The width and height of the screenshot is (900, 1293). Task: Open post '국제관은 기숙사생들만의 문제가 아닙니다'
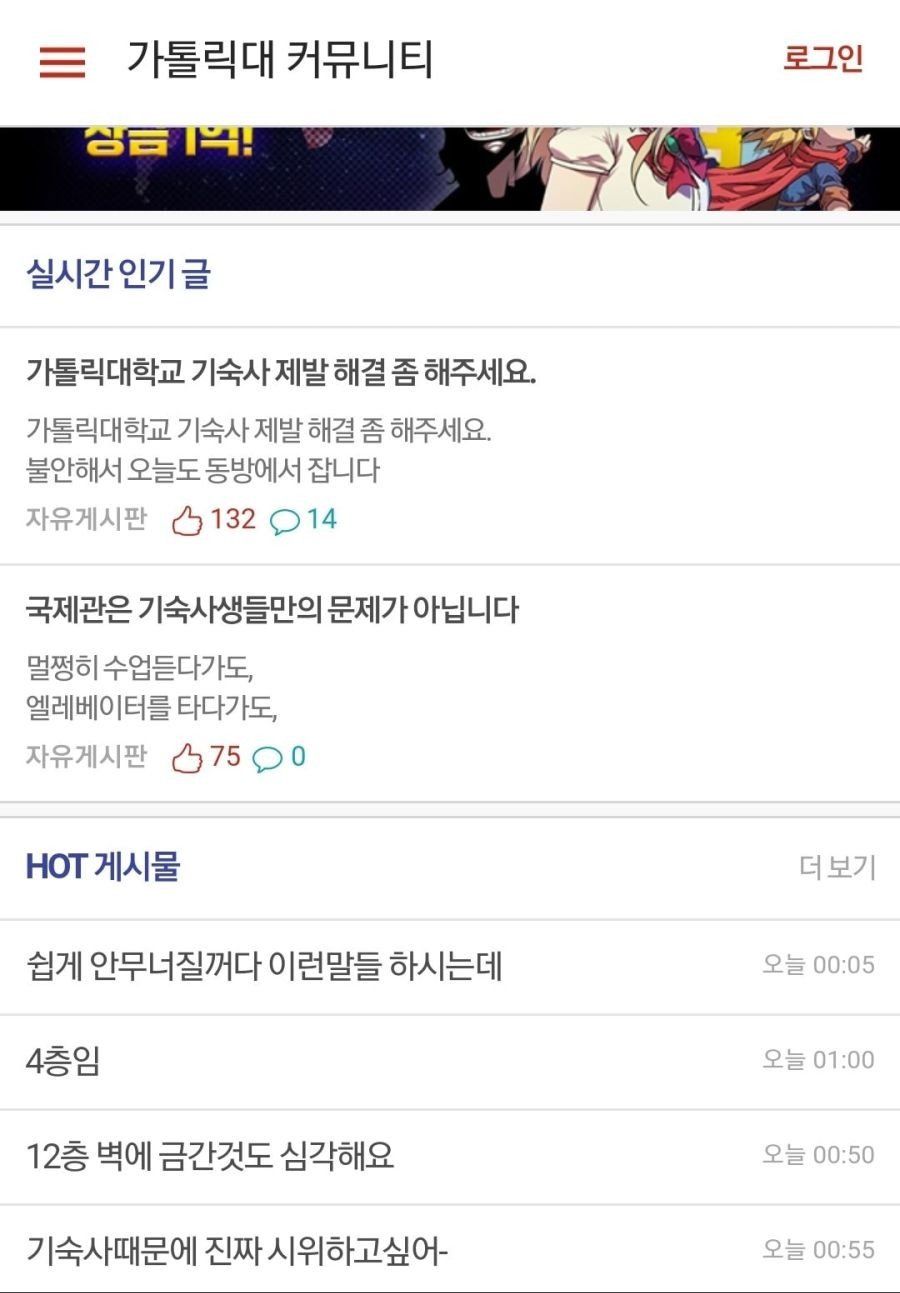(x=272, y=609)
